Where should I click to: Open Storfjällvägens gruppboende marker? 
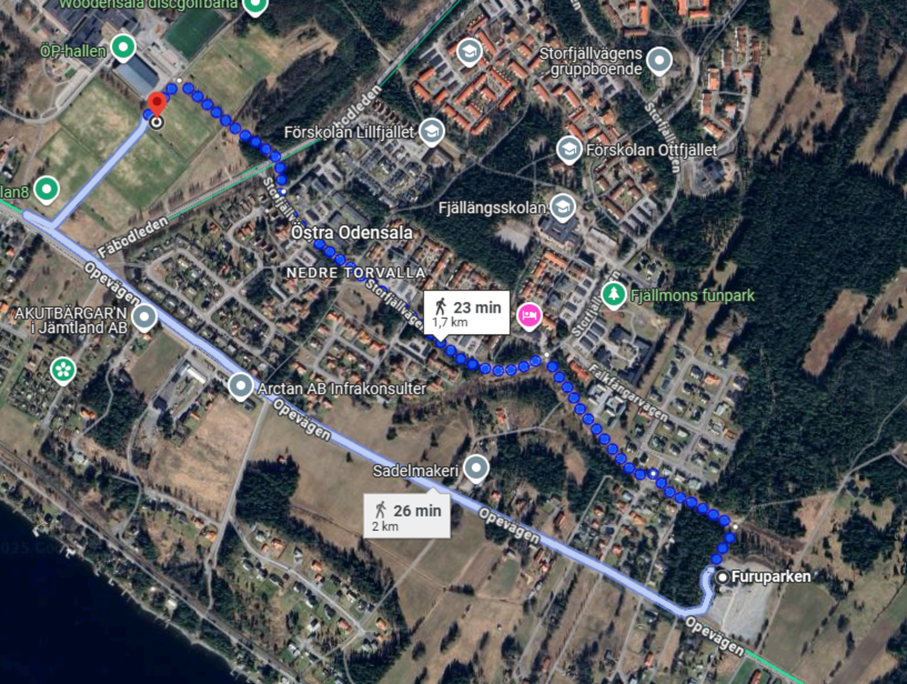pyautogui.click(x=658, y=62)
